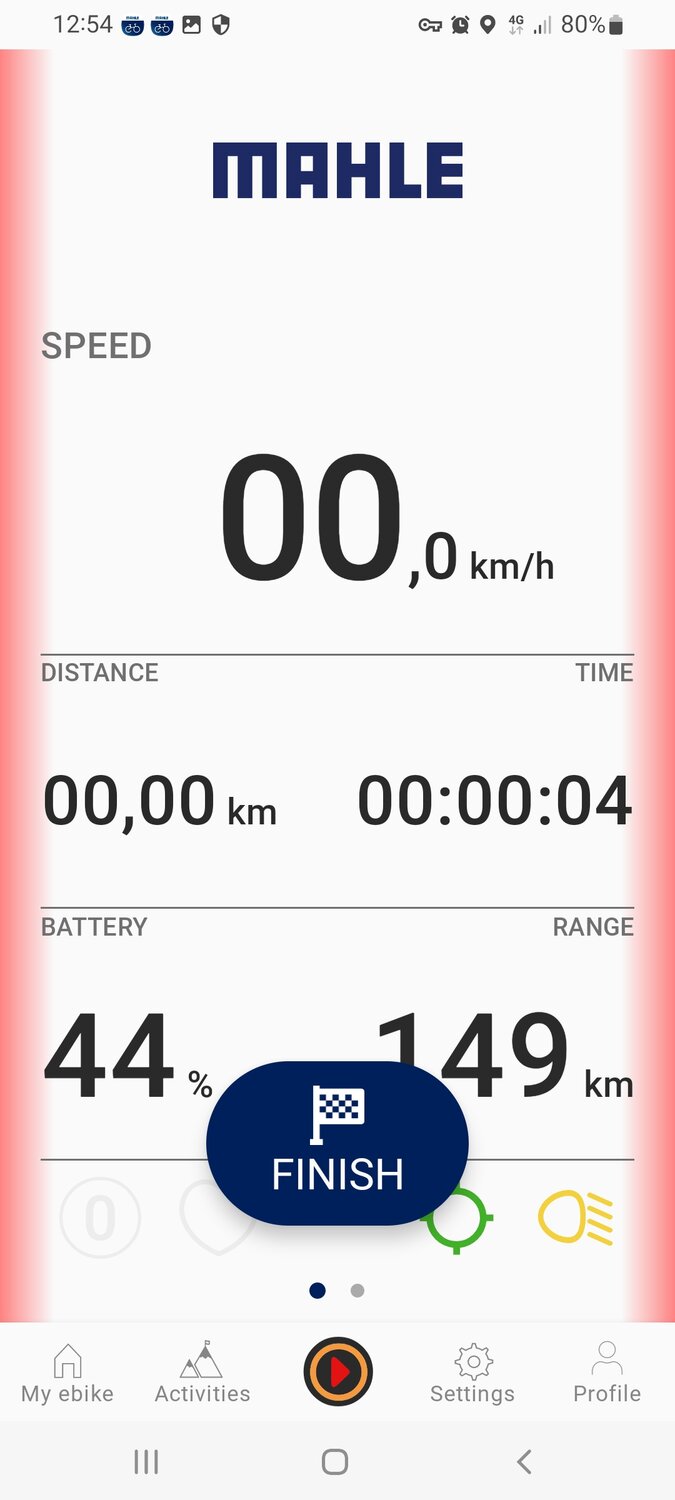Switch to the Activities tab

pos(202,1375)
